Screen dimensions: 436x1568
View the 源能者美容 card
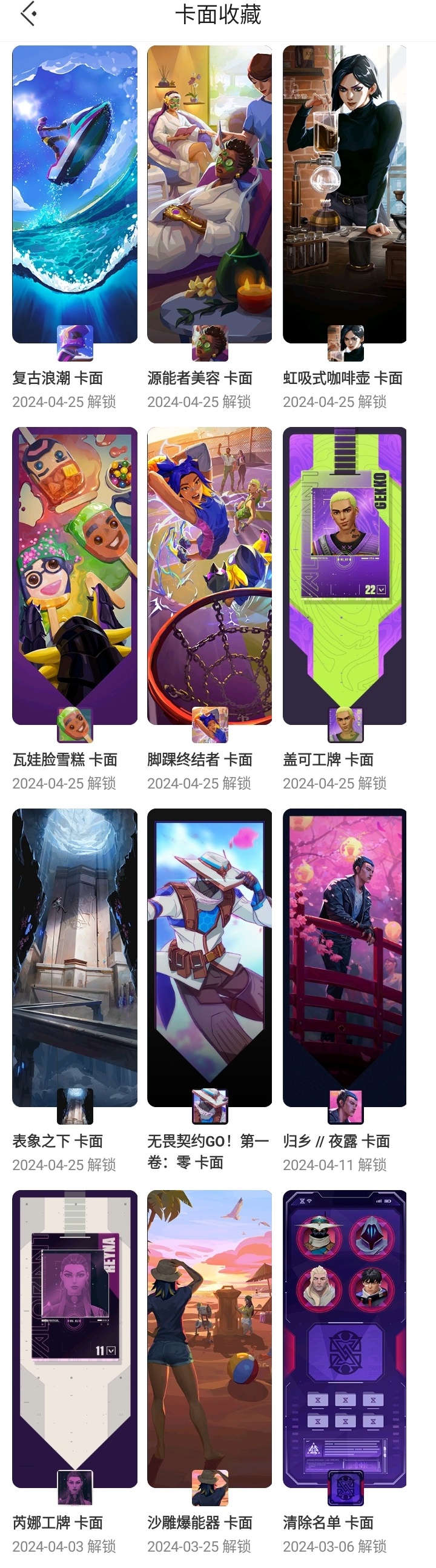[x=210, y=195]
